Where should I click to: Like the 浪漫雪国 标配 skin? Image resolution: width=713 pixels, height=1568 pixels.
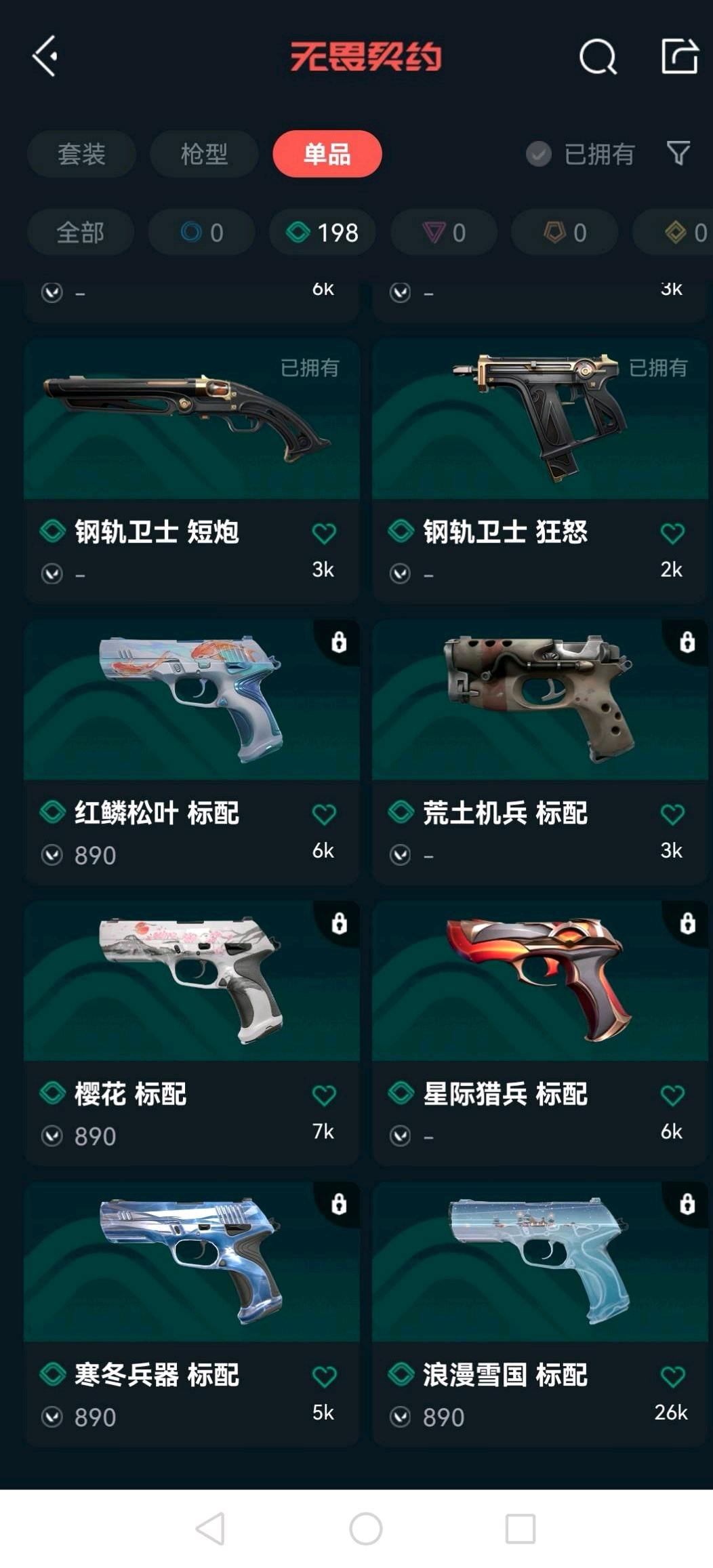point(672,1375)
